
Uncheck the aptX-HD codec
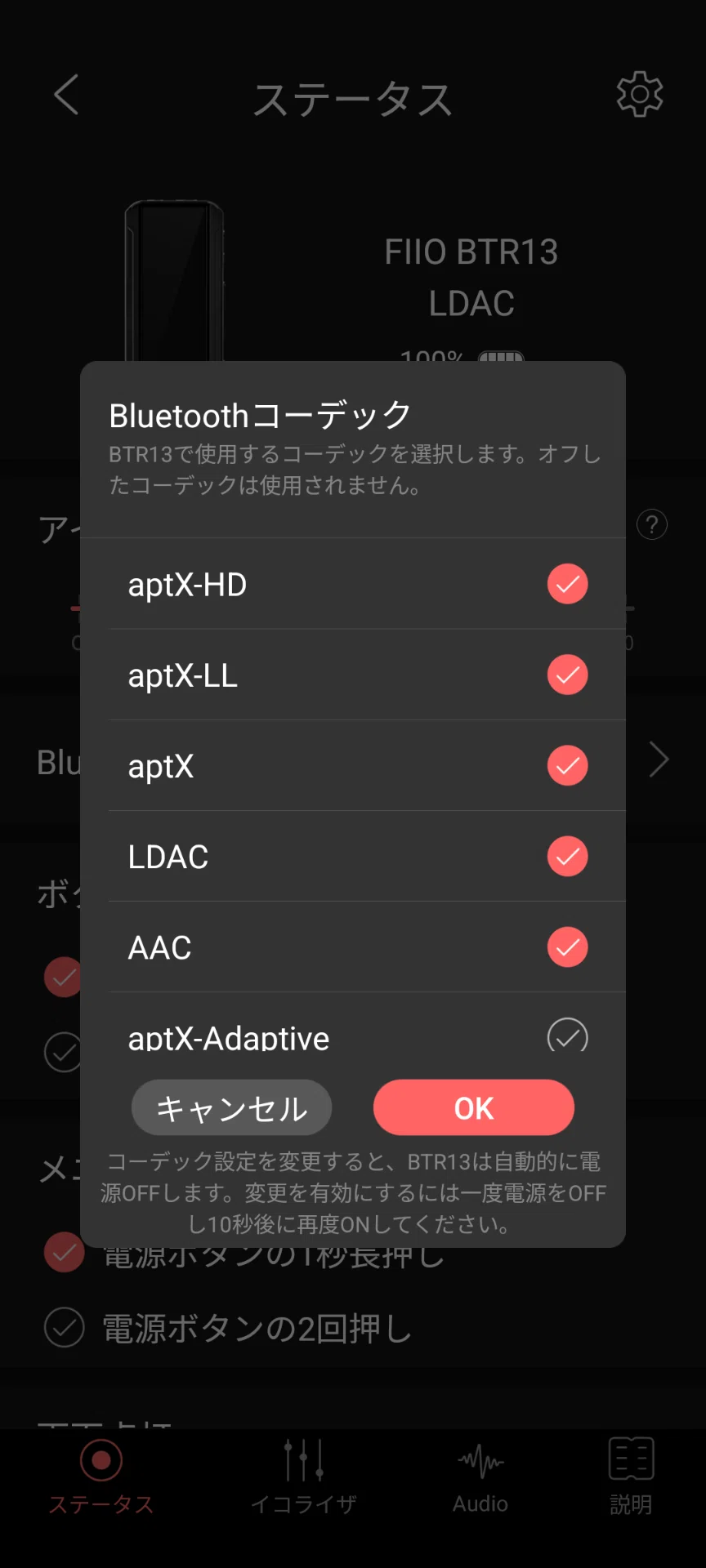pos(567,584)
